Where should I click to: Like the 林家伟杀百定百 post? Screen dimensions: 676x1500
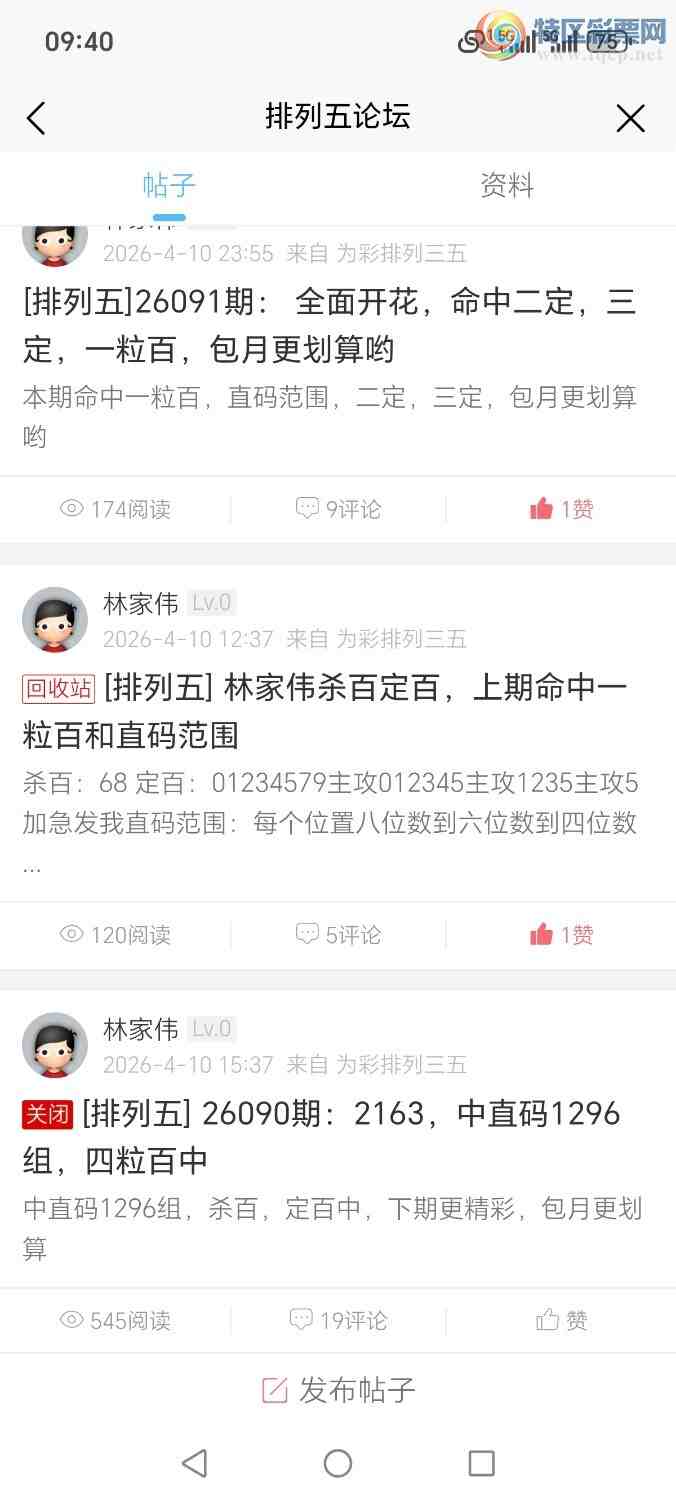tap(561, 935)
